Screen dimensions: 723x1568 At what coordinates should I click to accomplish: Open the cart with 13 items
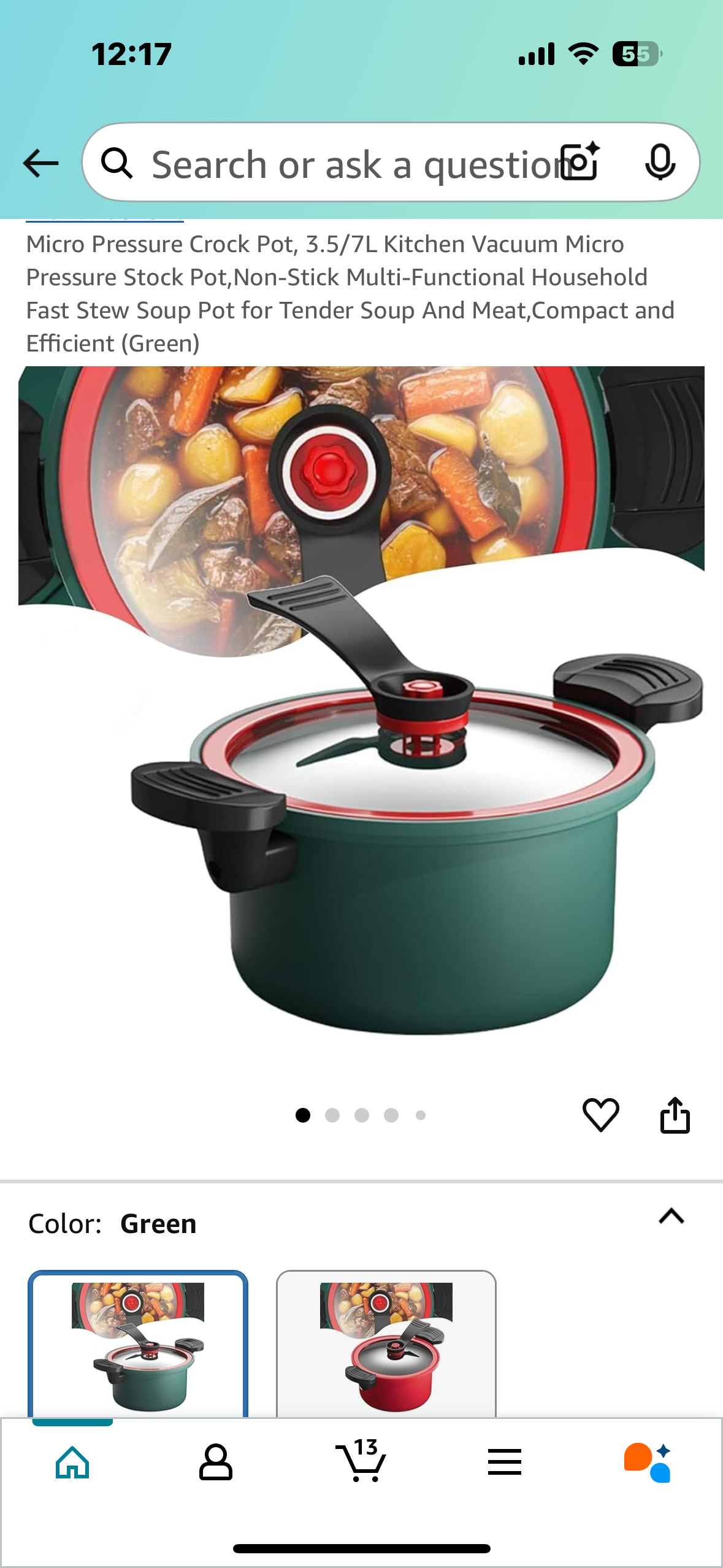[361, 1462]
